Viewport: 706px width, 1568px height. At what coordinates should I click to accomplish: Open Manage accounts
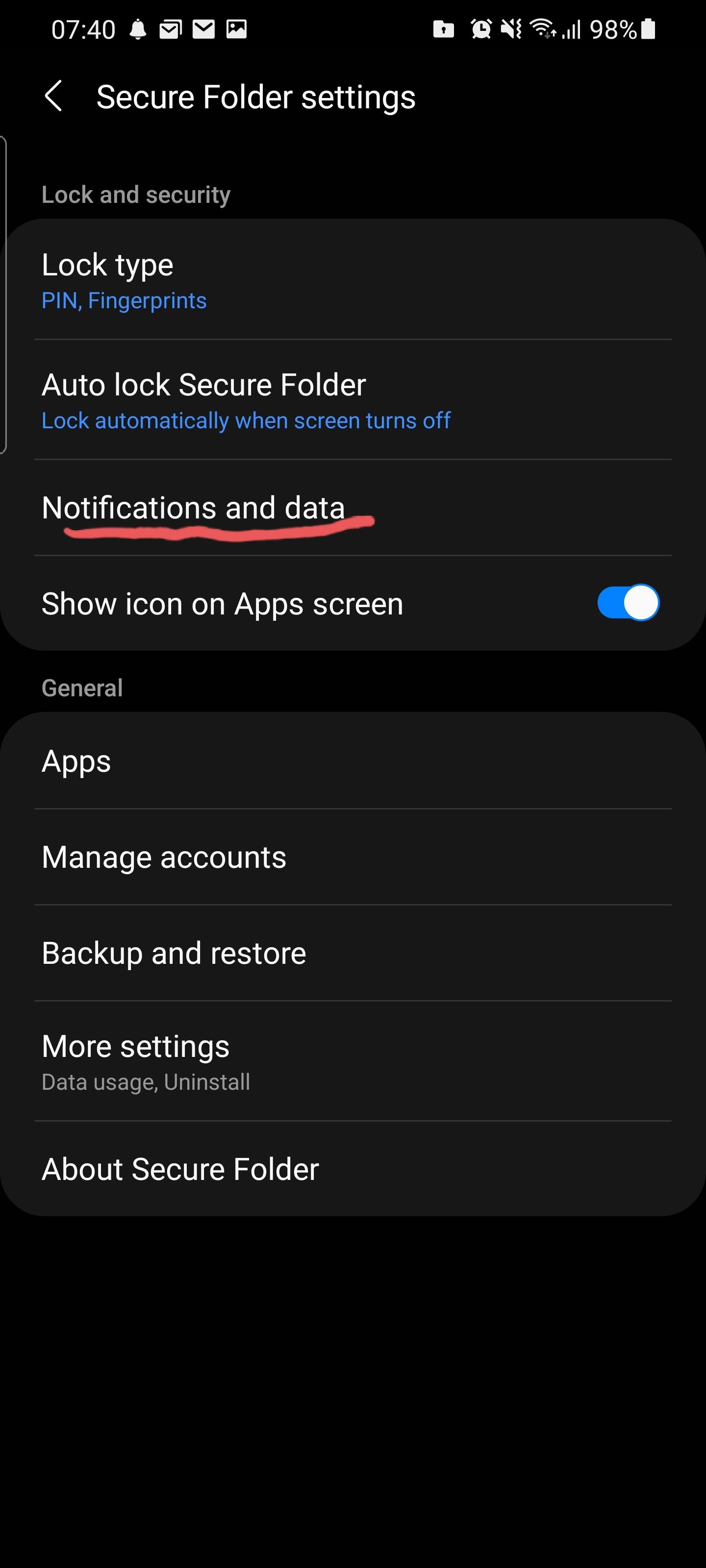pyautogui.click(x=352, y=857)
